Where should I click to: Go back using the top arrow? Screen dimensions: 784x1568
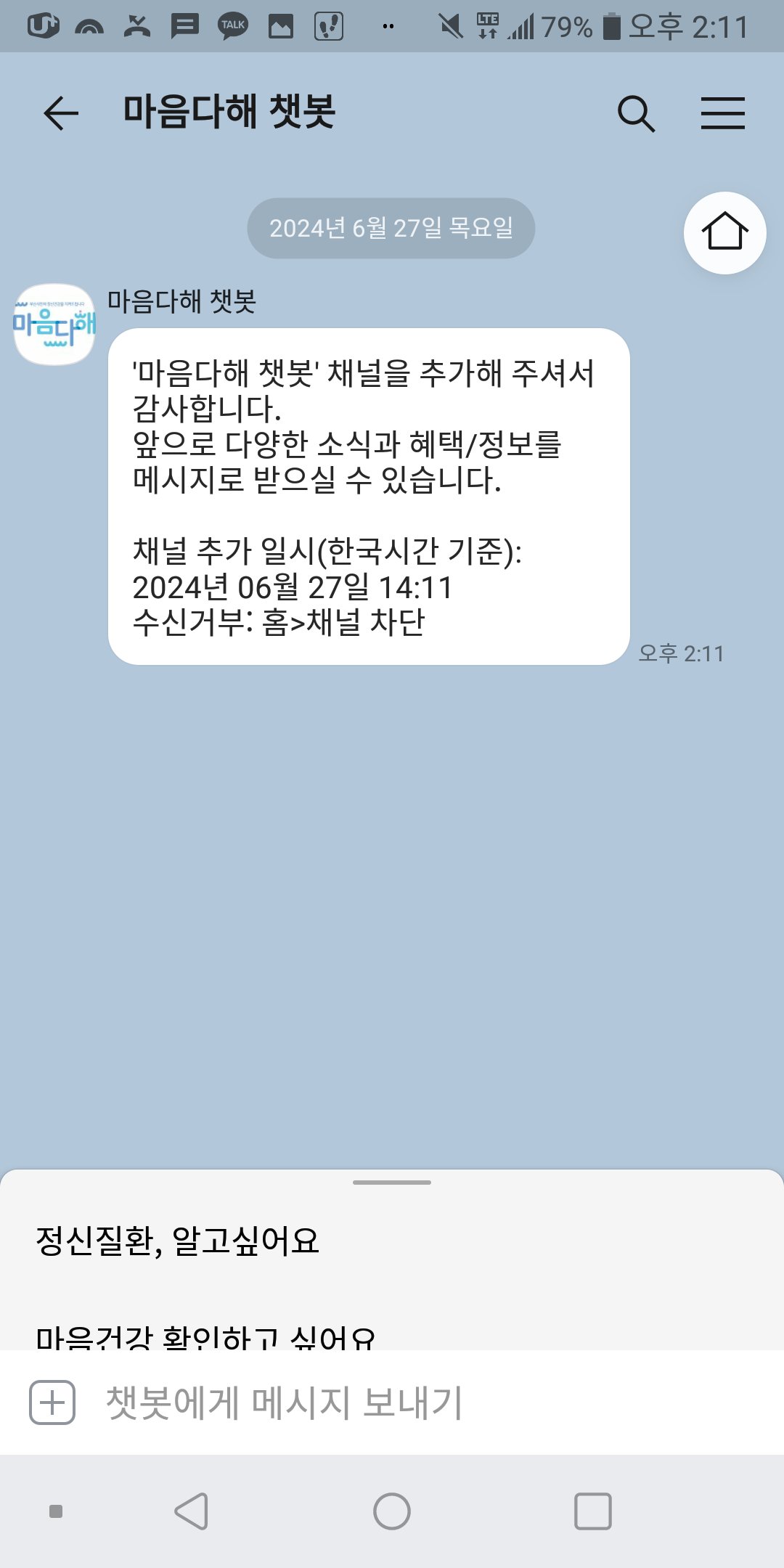(61, 113)
